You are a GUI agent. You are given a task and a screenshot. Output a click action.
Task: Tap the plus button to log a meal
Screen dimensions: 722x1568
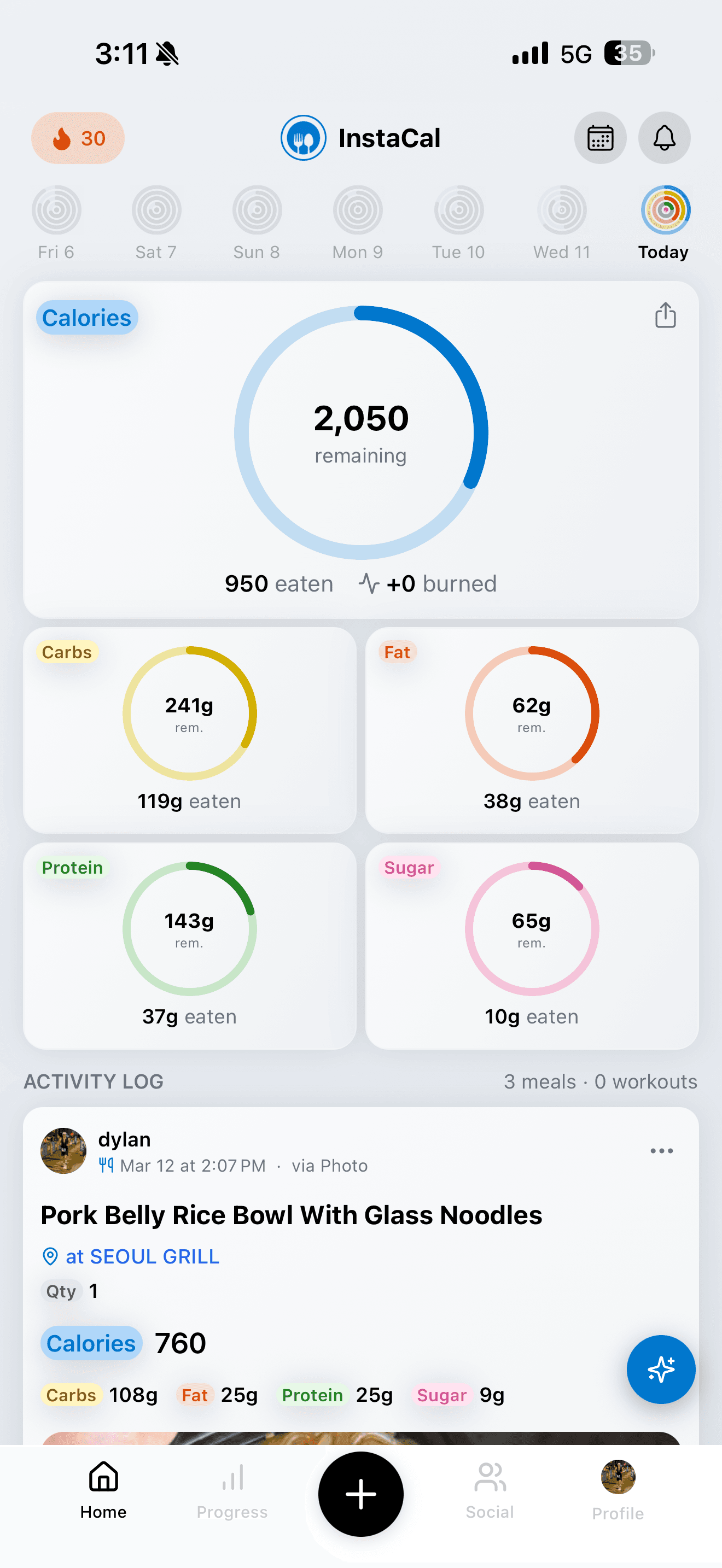(x=360, y=1494)
